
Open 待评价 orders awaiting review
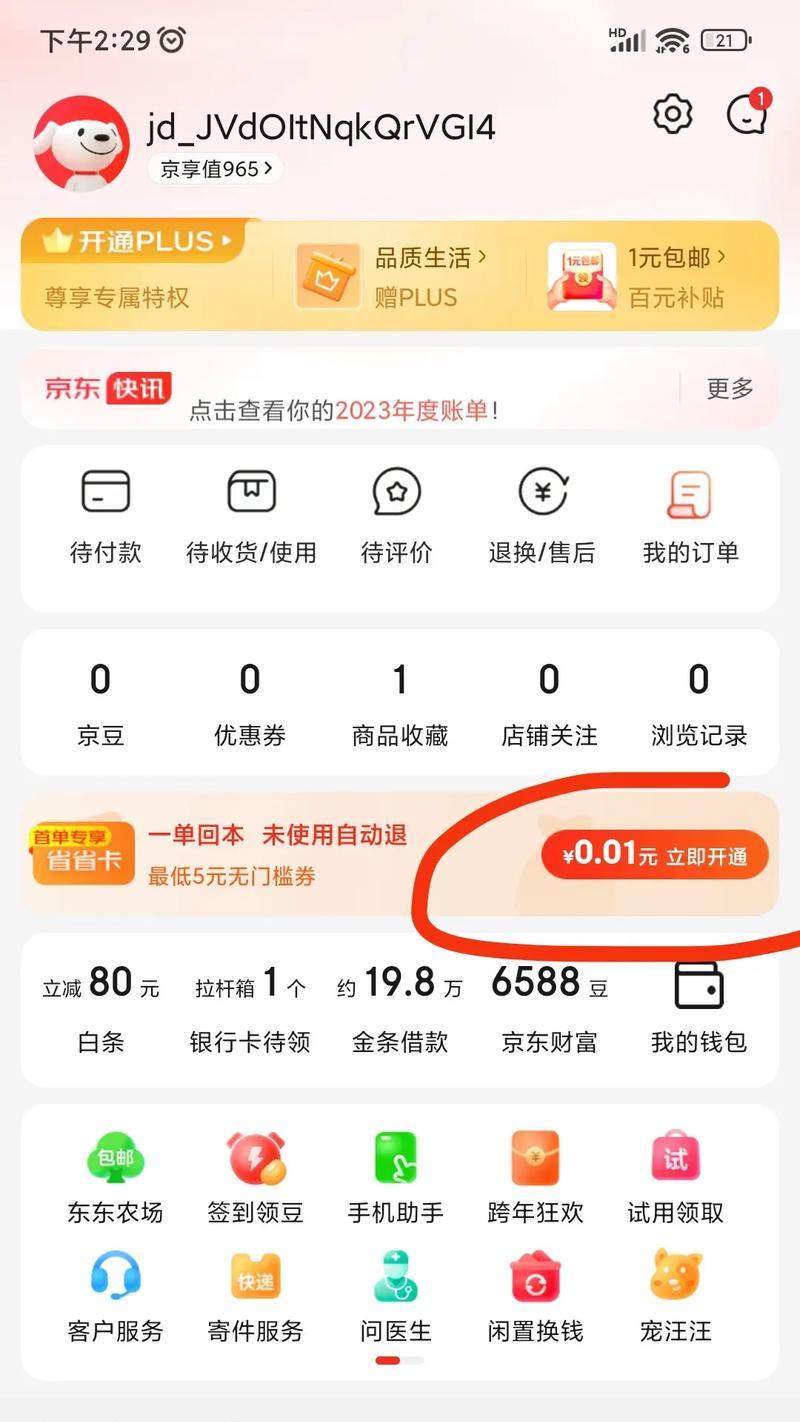point(397,516)
